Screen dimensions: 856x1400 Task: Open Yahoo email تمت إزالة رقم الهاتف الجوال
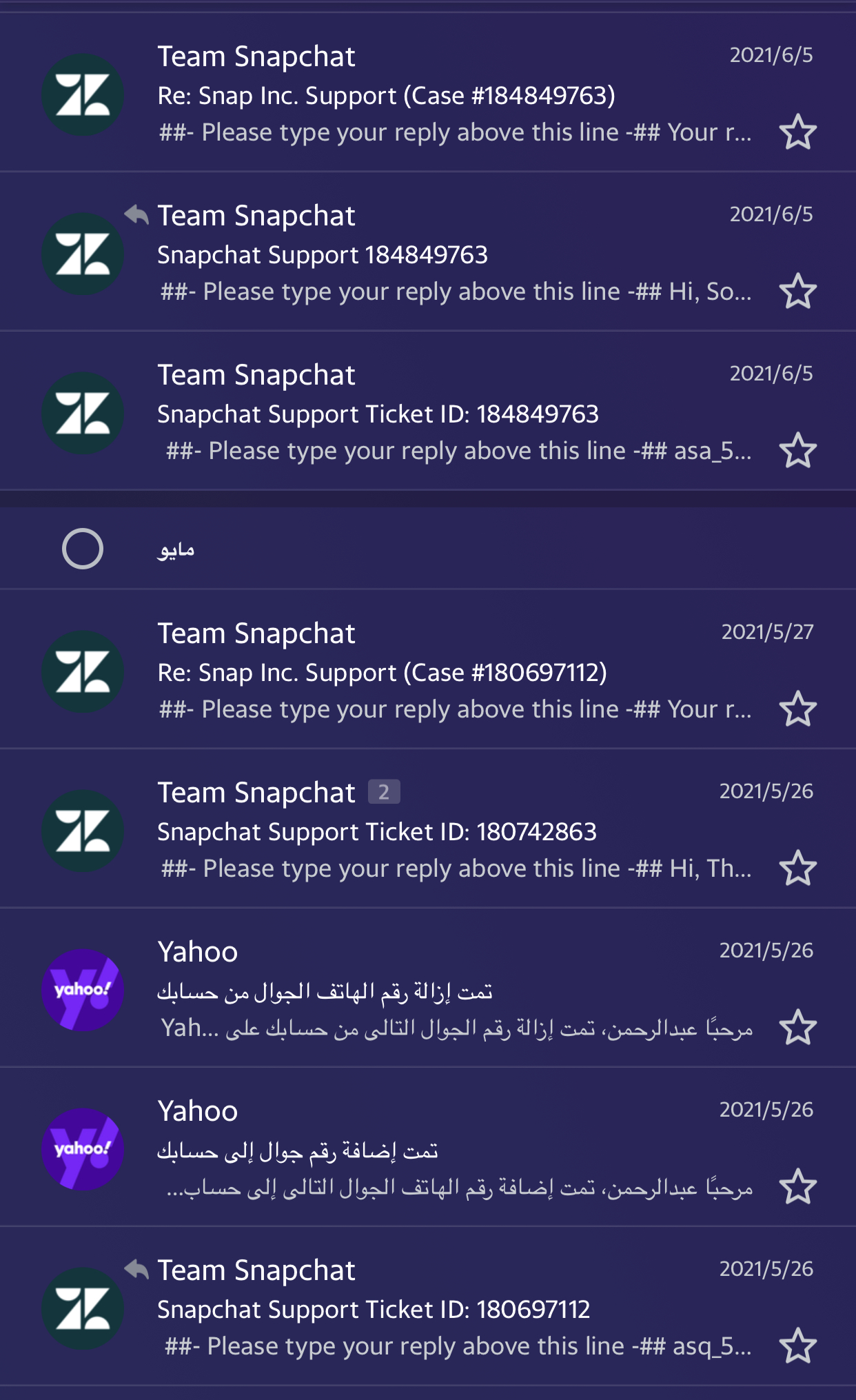(428, 988)
